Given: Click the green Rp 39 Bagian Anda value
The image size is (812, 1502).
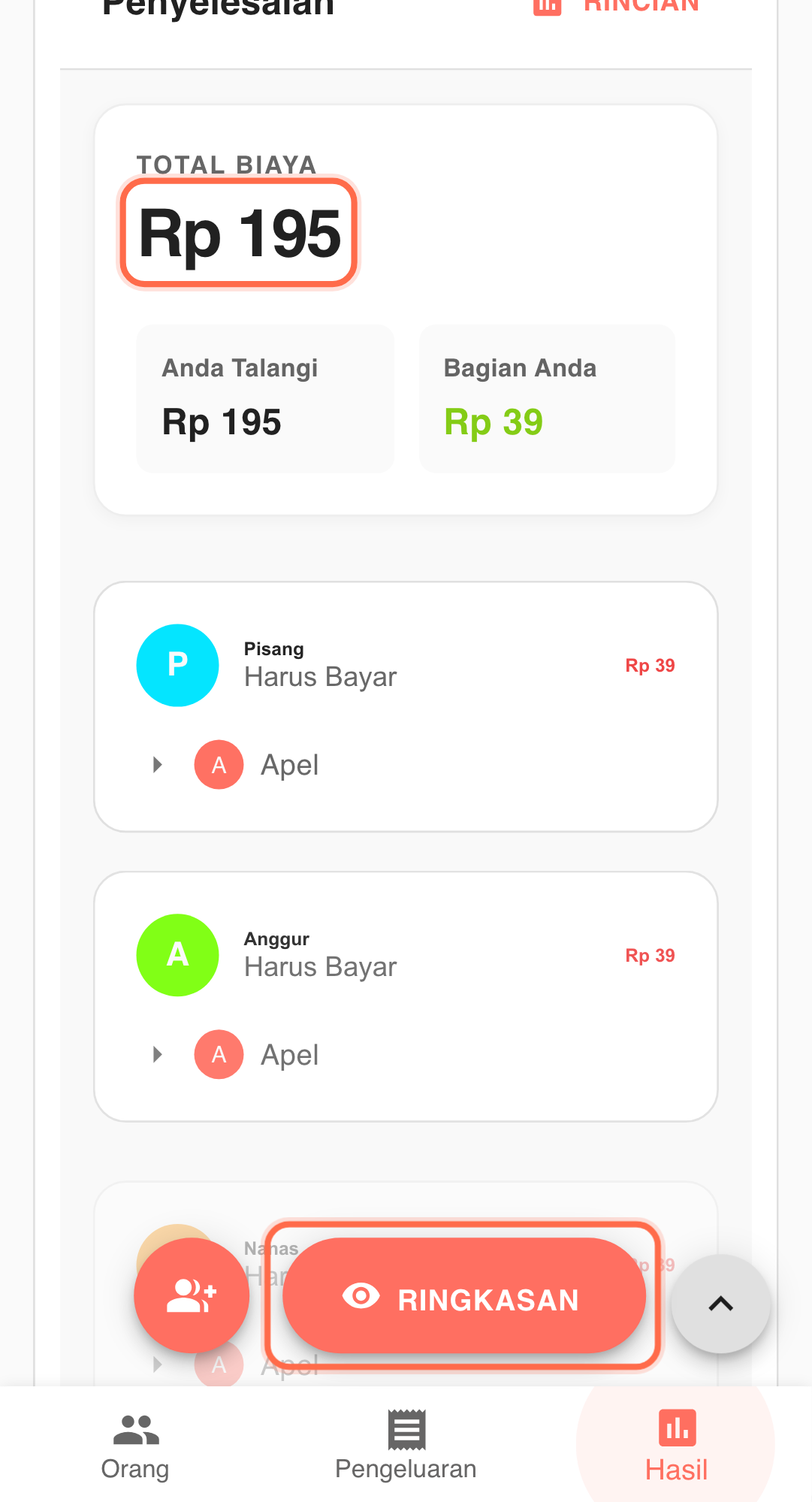Looking at the screenshot, I should (493, 422).
